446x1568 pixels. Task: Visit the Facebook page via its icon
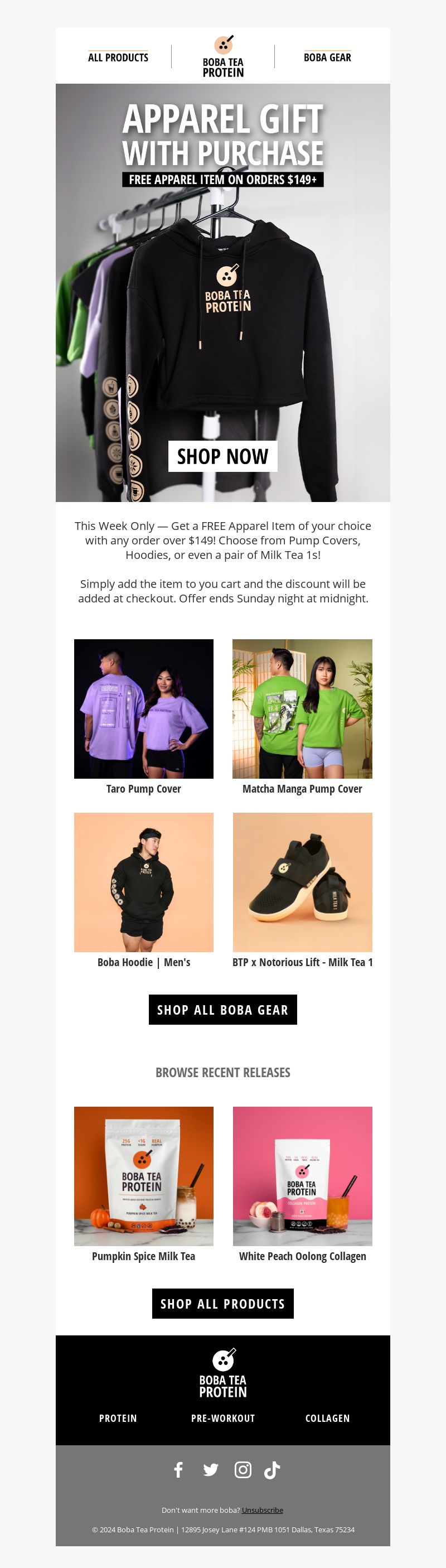pos(178,1470)
